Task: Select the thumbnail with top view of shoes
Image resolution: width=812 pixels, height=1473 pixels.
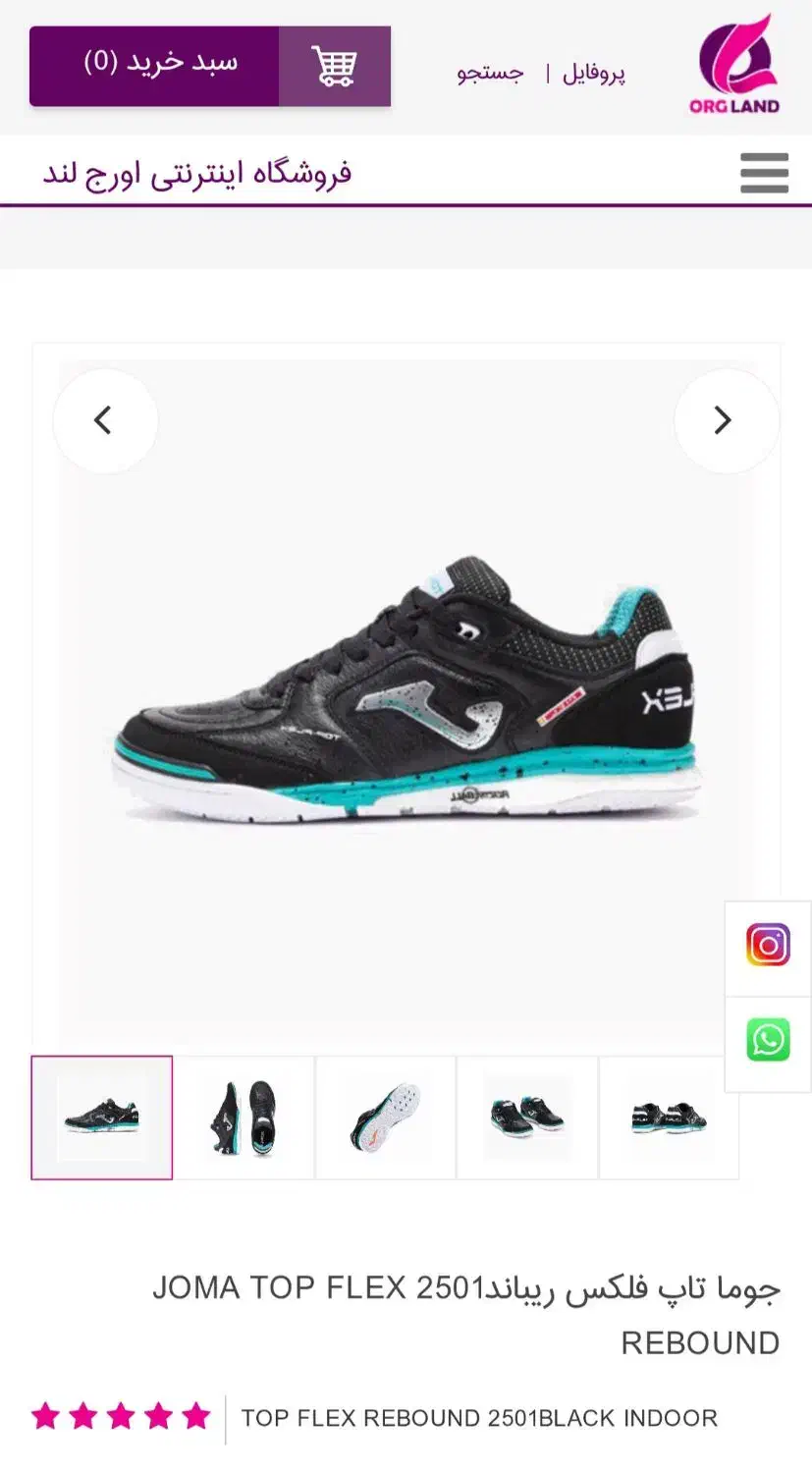Action: (244, 1118)
